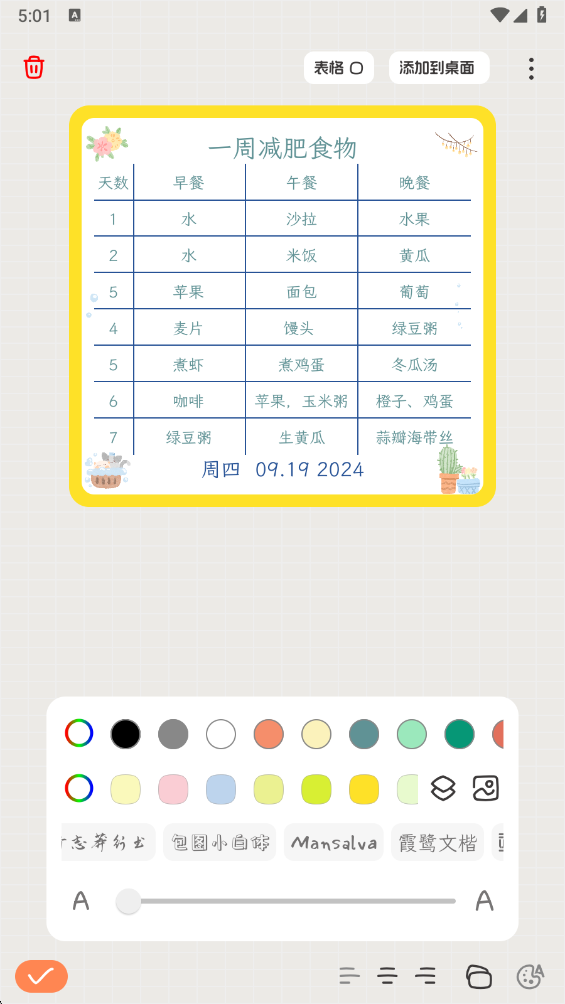Choose a background image with picture icon

click(486, 788)
